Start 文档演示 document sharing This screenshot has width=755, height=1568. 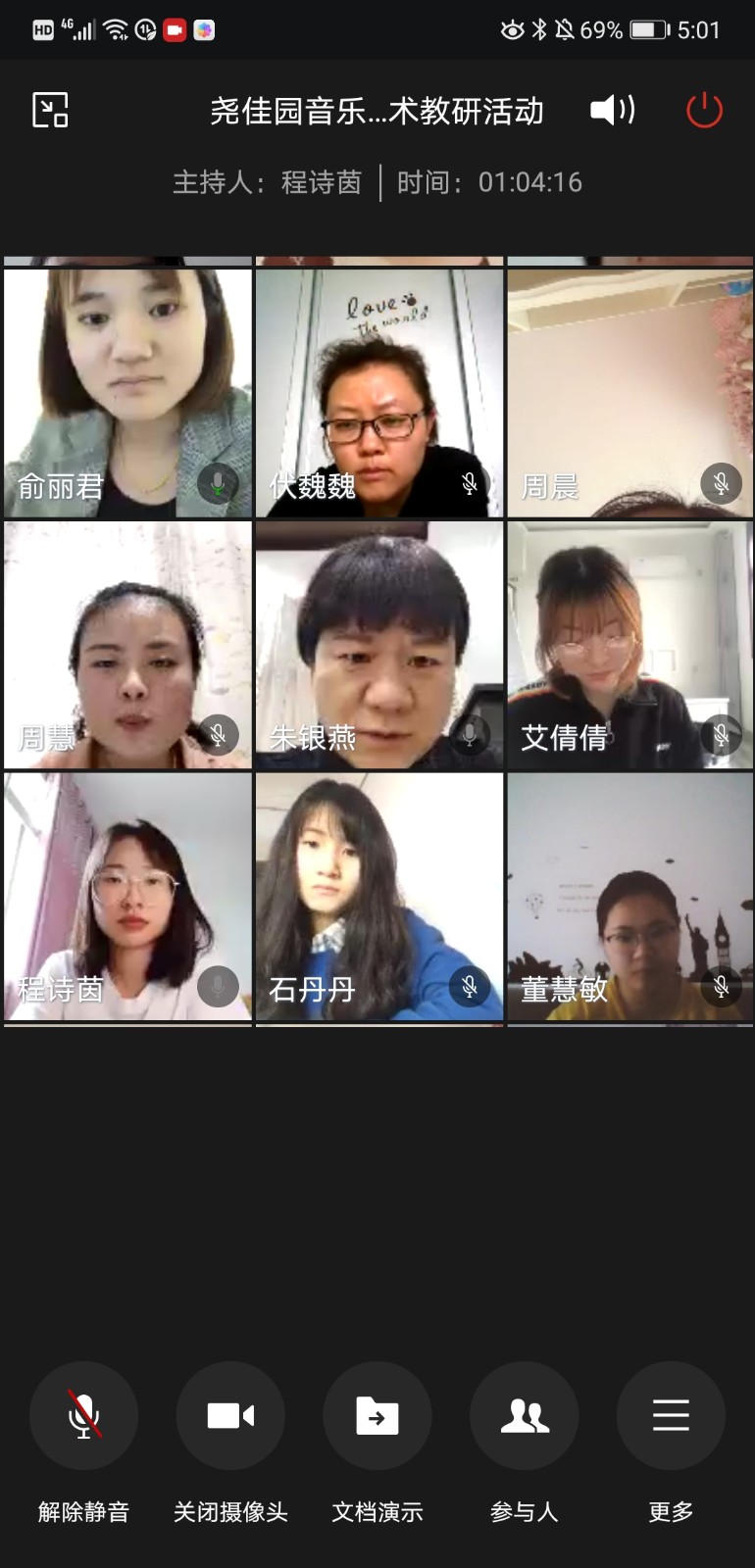(377, 1416)
